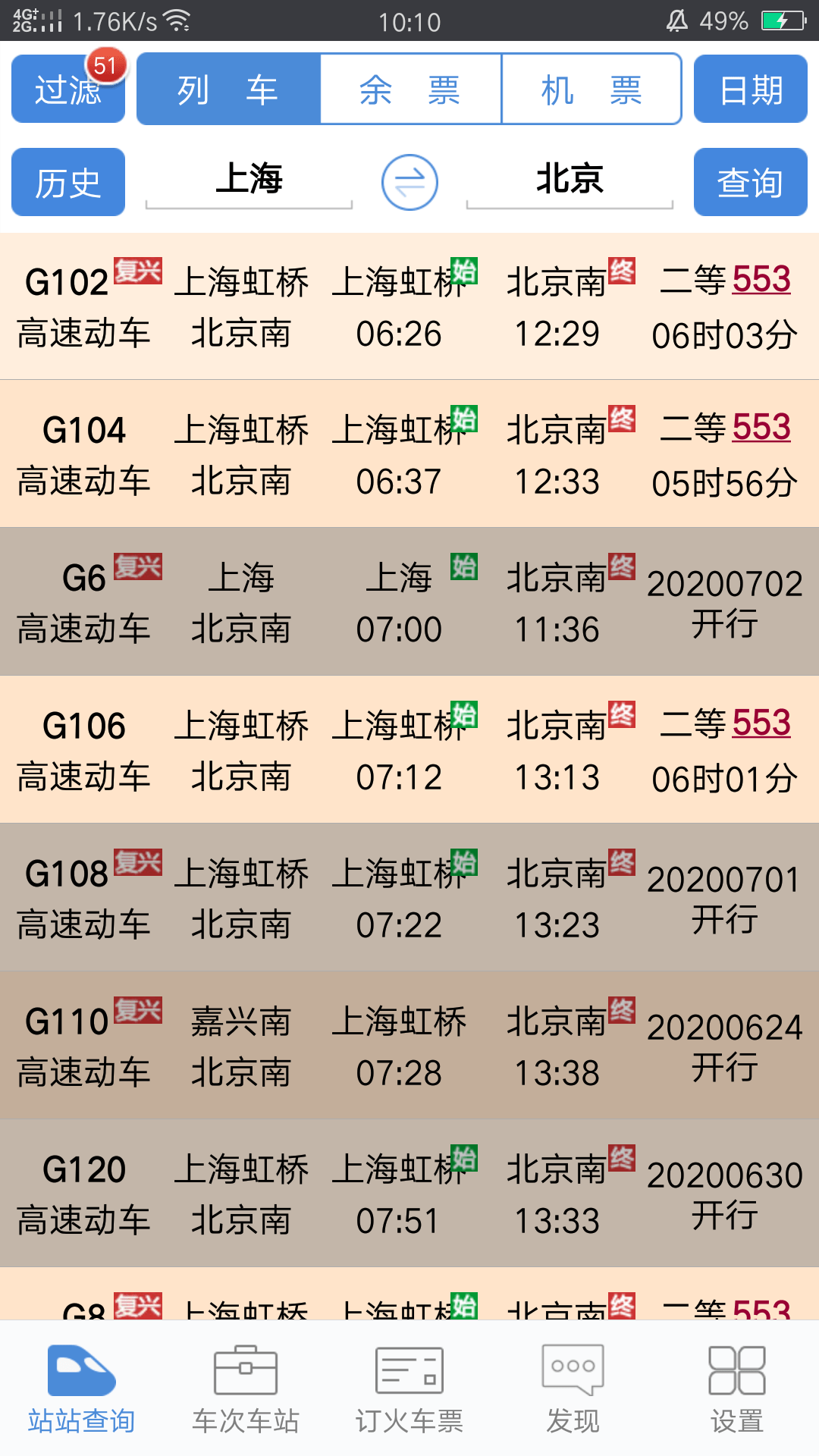
Task: Open the 553 price link for G102
Action: tap(761, 279)
